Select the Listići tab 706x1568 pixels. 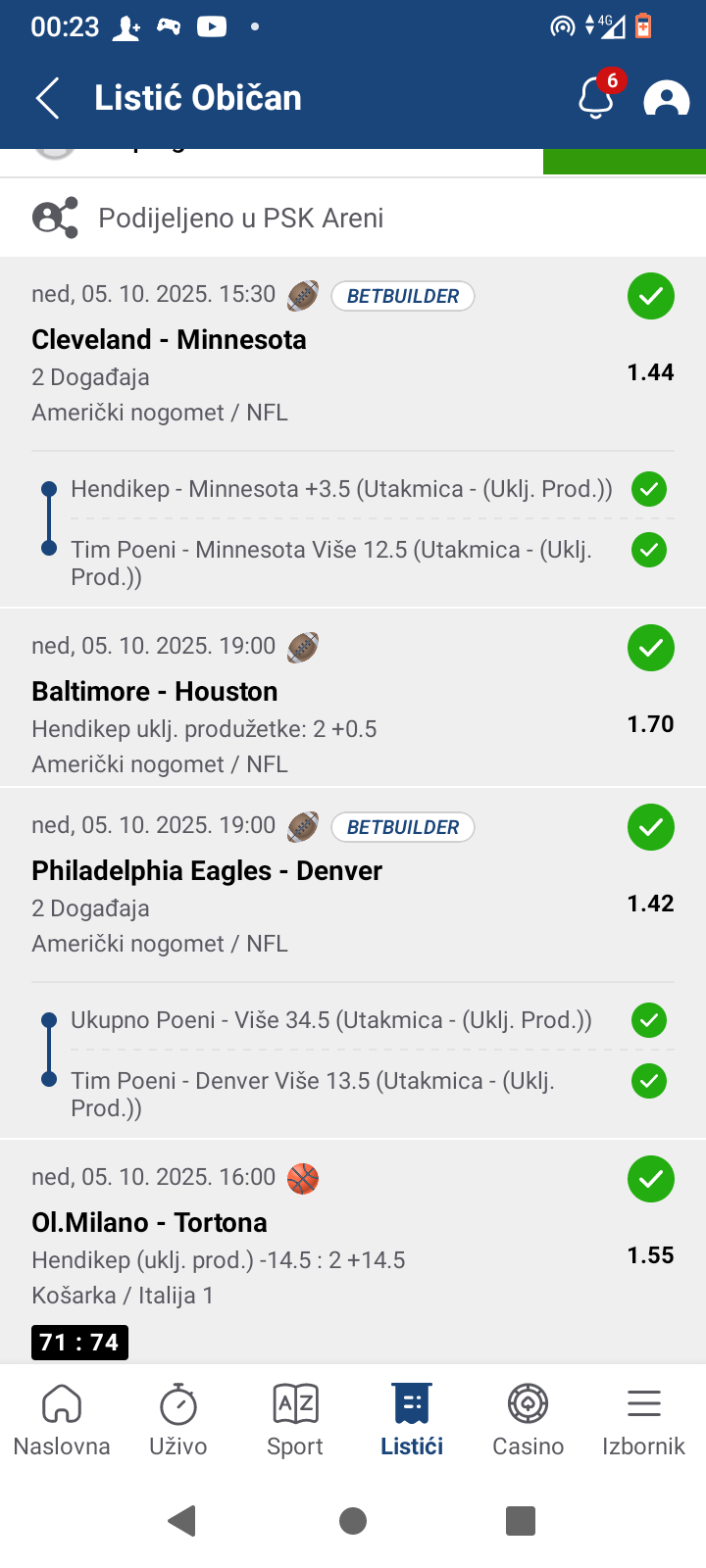(412, 1420)
